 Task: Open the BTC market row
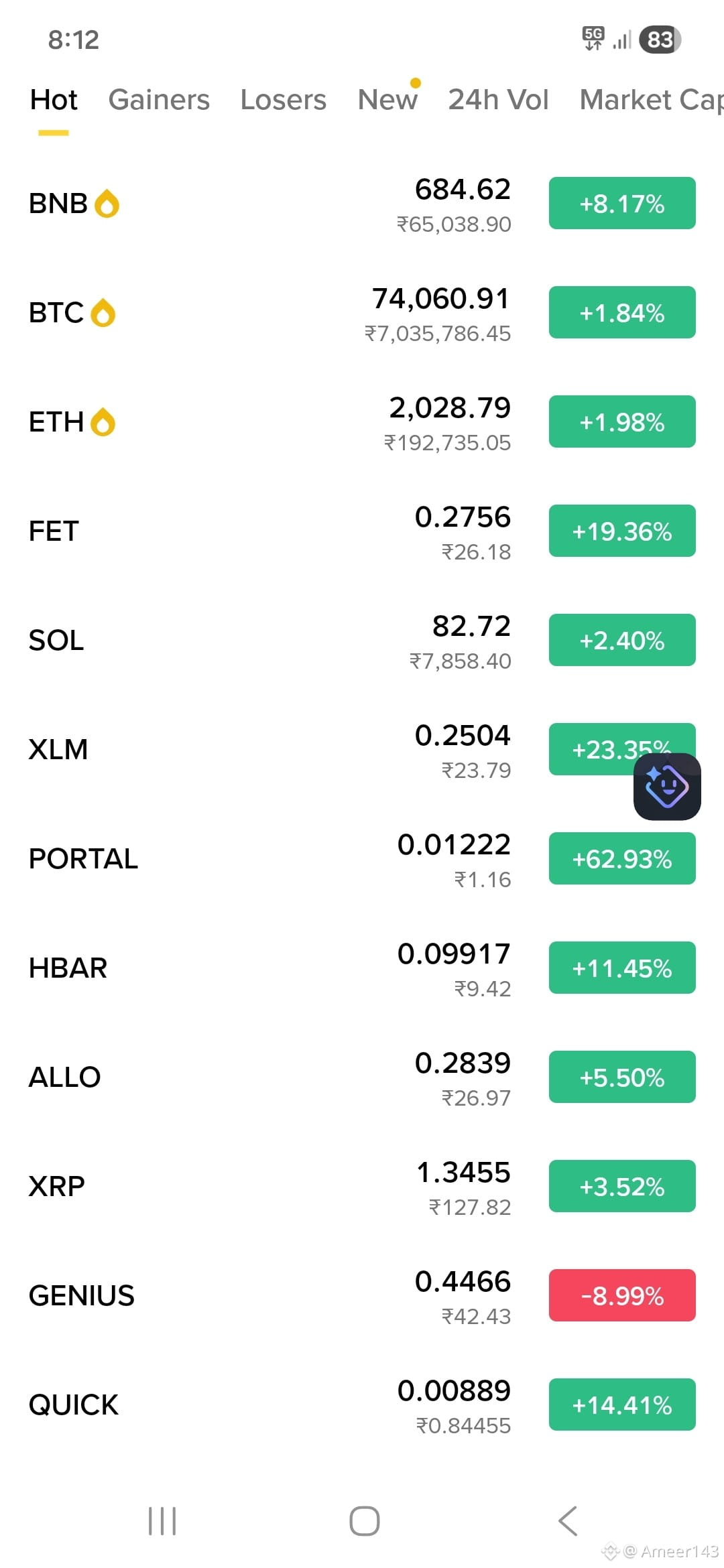click(362, 313)
